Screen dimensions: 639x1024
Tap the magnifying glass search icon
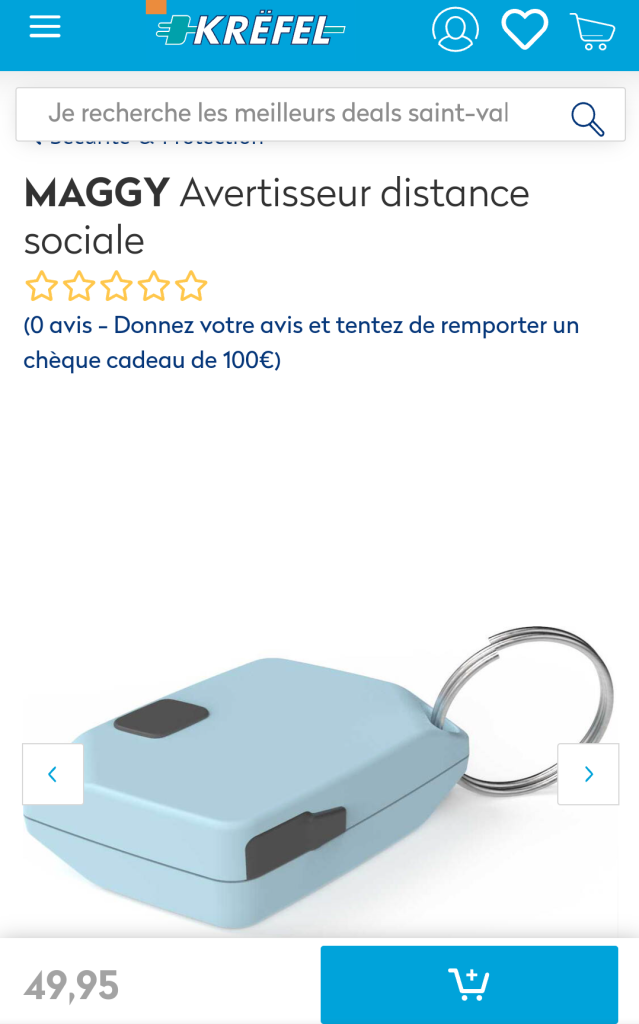point(588,119)
